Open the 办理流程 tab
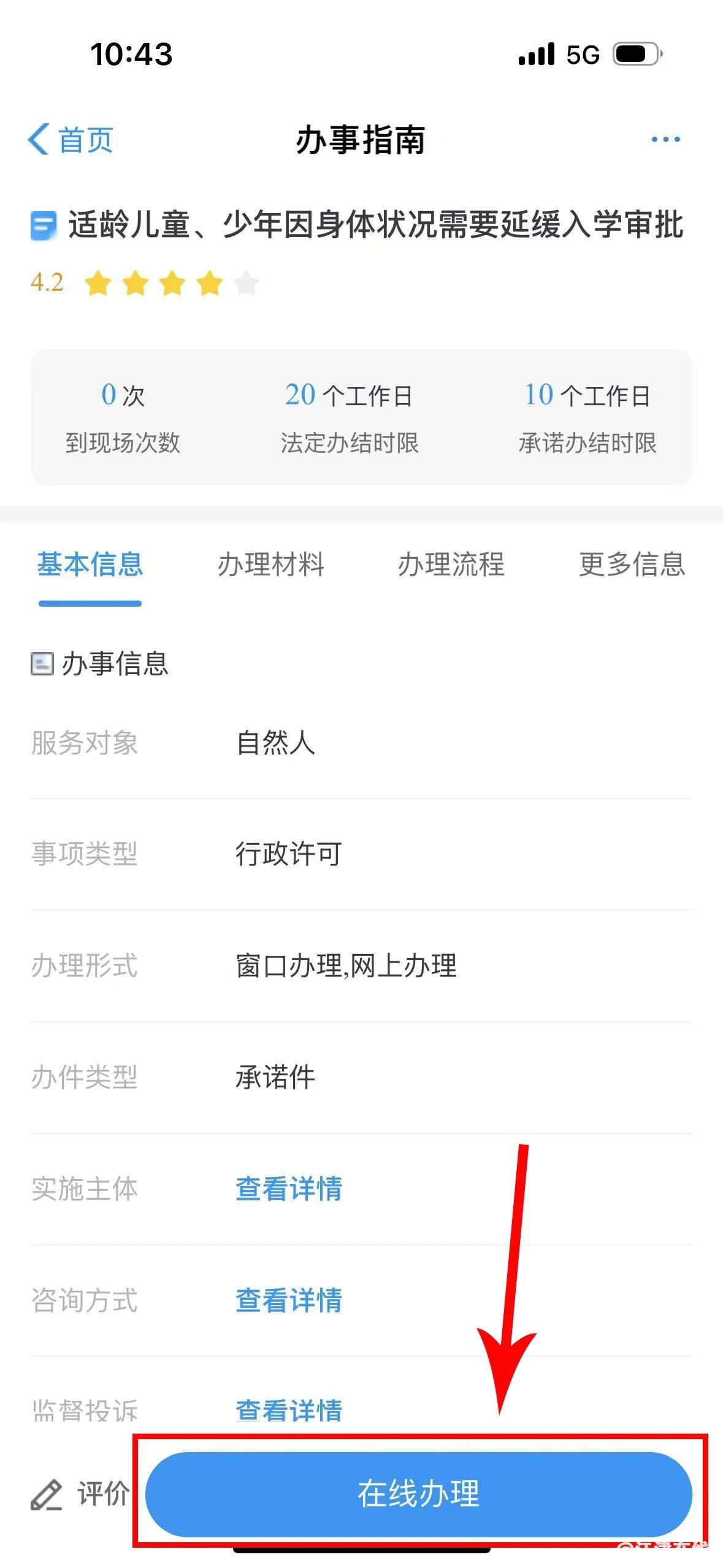 pyautogui.click(x=451, y=564)
